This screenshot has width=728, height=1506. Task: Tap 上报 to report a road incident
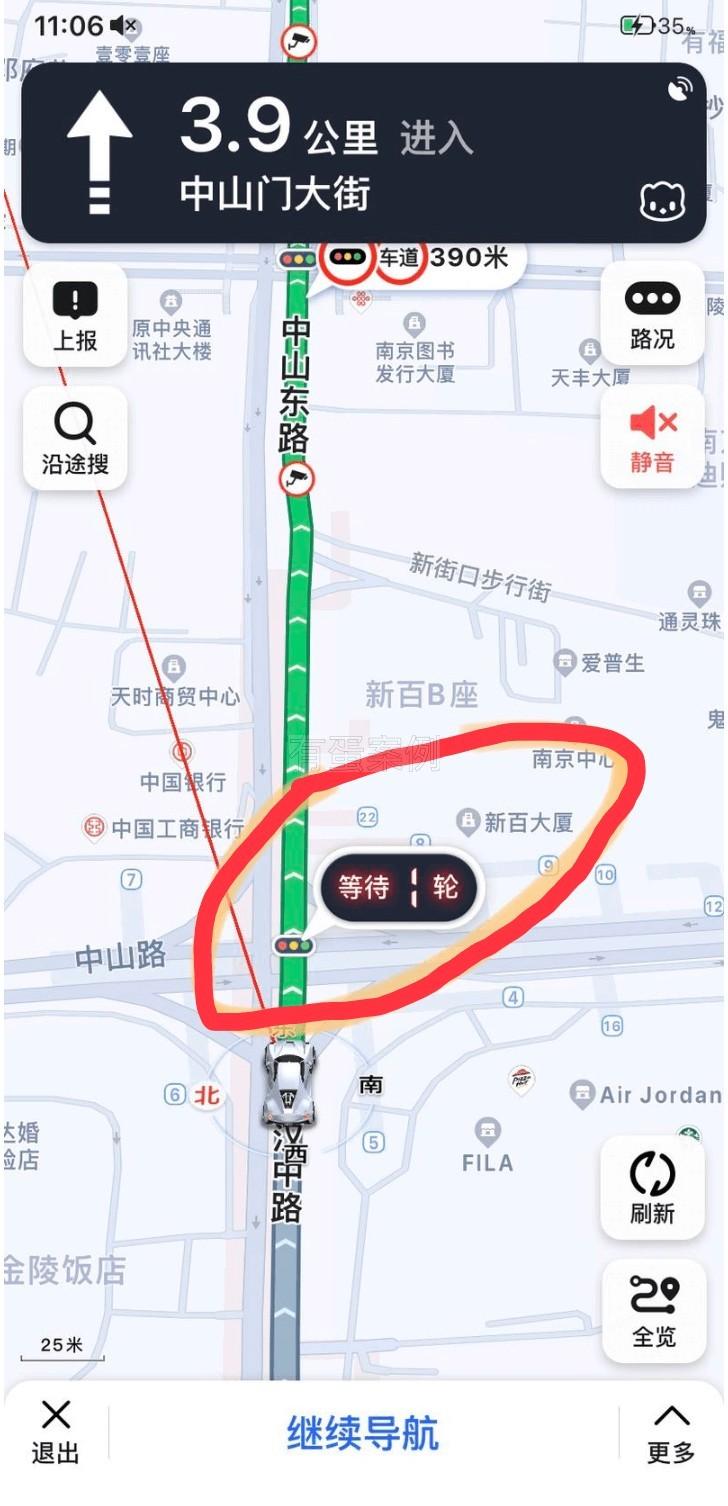pyautogui.click(x=75, y=317)
